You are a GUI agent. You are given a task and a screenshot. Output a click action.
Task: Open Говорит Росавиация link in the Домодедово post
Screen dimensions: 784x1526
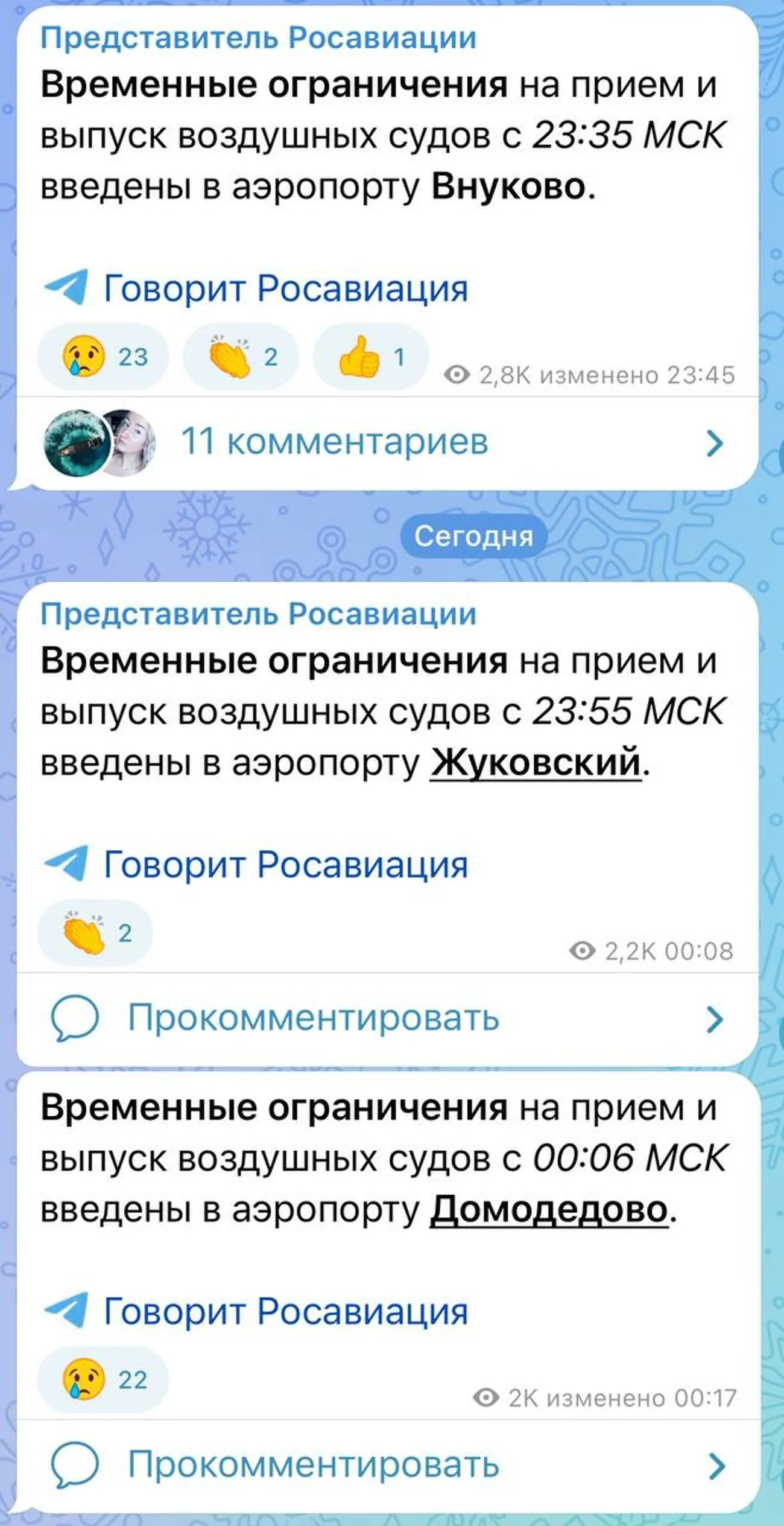pos(285,1311)
